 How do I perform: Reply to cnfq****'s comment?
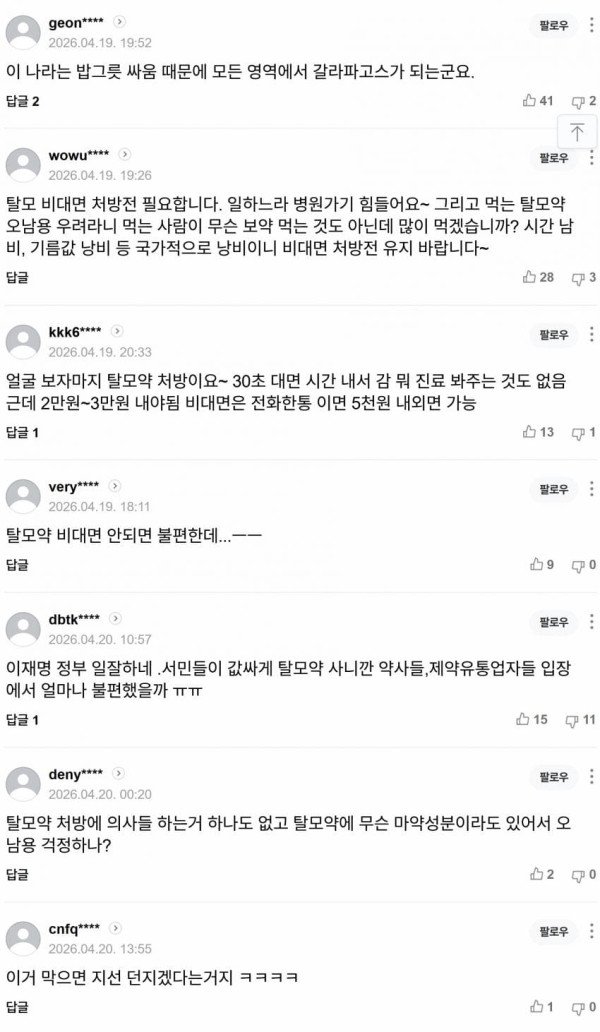tap(17, 1006)
